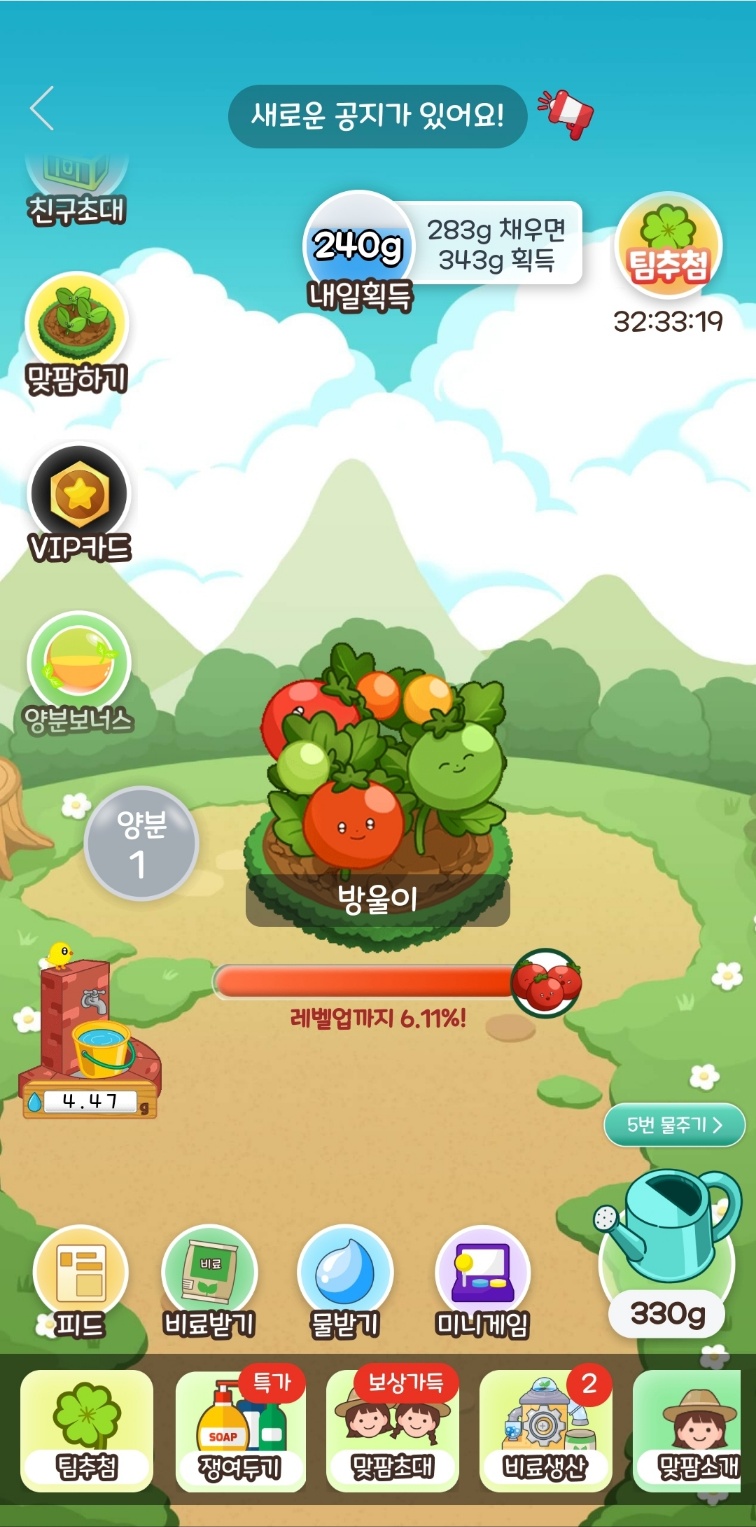Image resolution: width=756 pixels, height=1527 pixels.
Task: Tap the 양분 1 nutrient bubble
Action: [x=141, y=843]
